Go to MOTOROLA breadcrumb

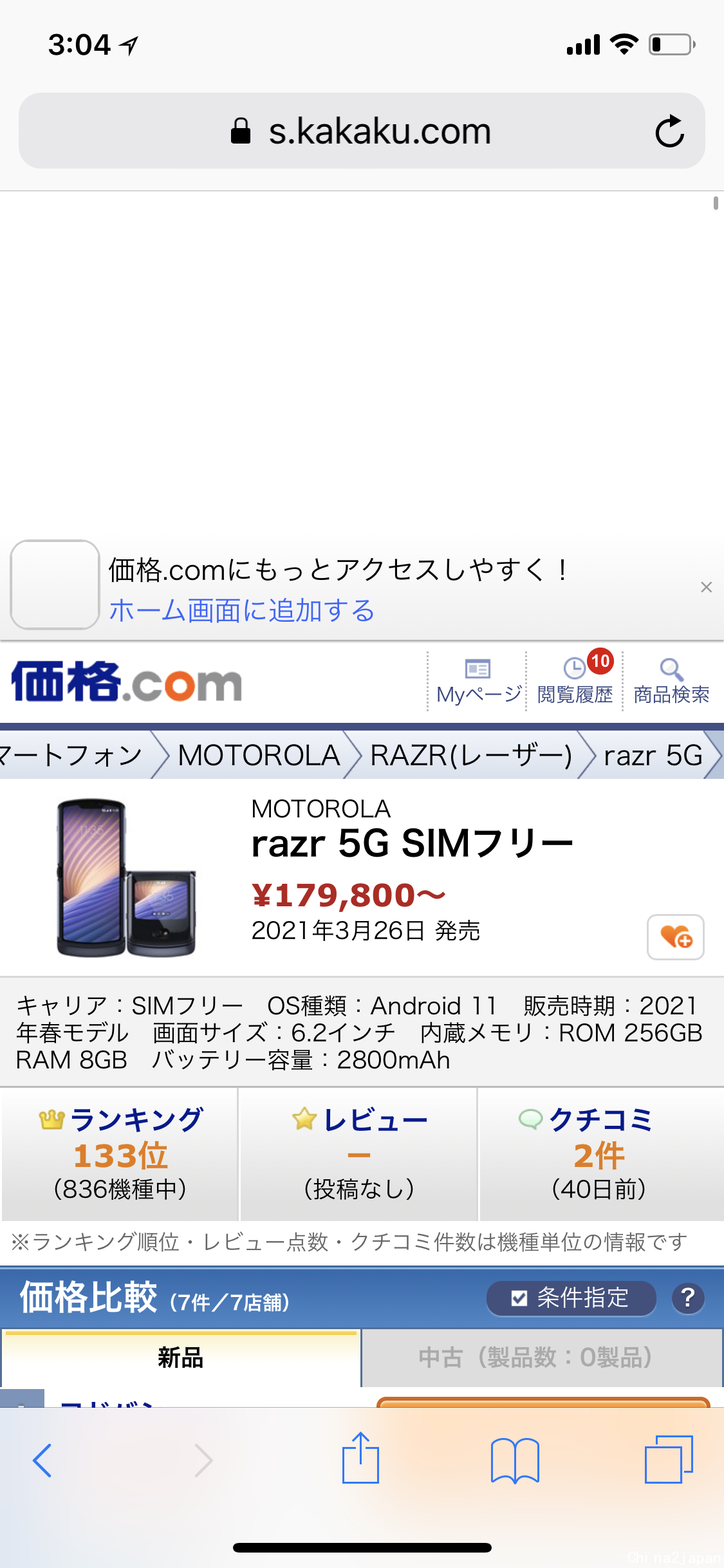[259, 755]
